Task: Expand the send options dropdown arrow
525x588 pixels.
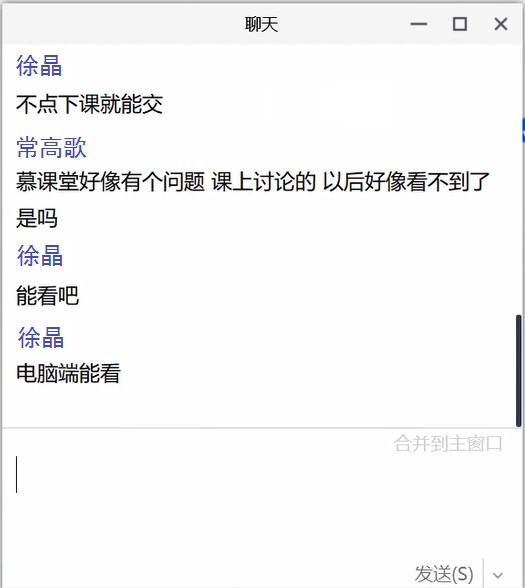Action: click(x=498, y=575)
